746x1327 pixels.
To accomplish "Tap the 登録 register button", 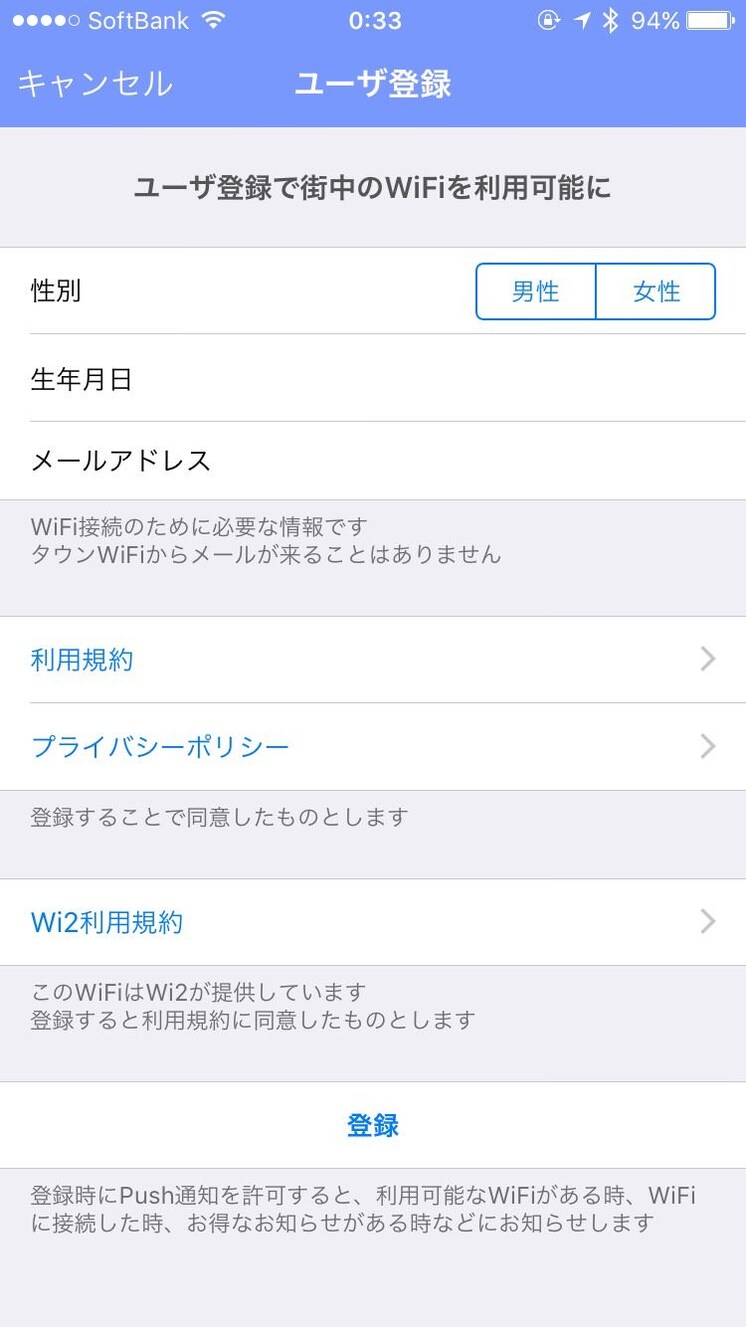I will click(373, 1125).
